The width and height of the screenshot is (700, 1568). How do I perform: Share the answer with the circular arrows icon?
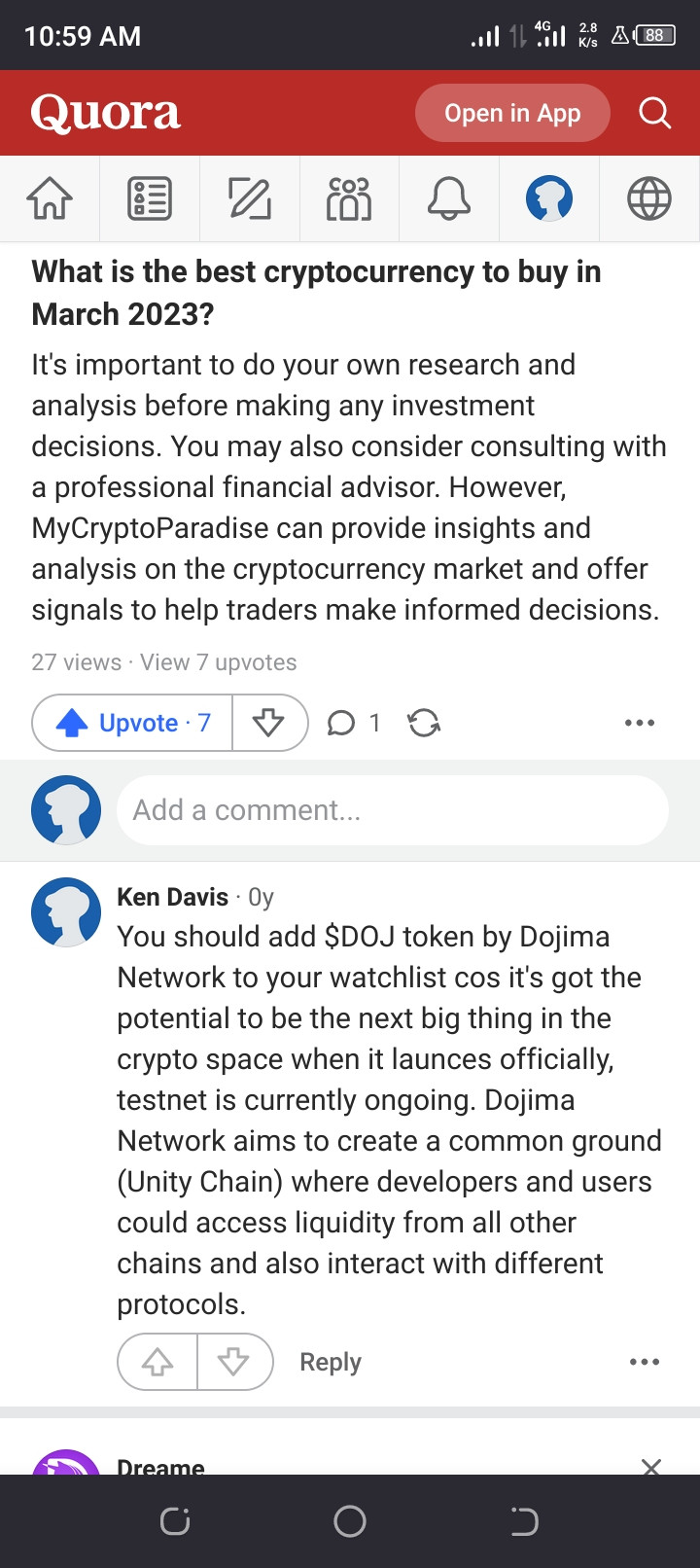click(x=424, y=723)
